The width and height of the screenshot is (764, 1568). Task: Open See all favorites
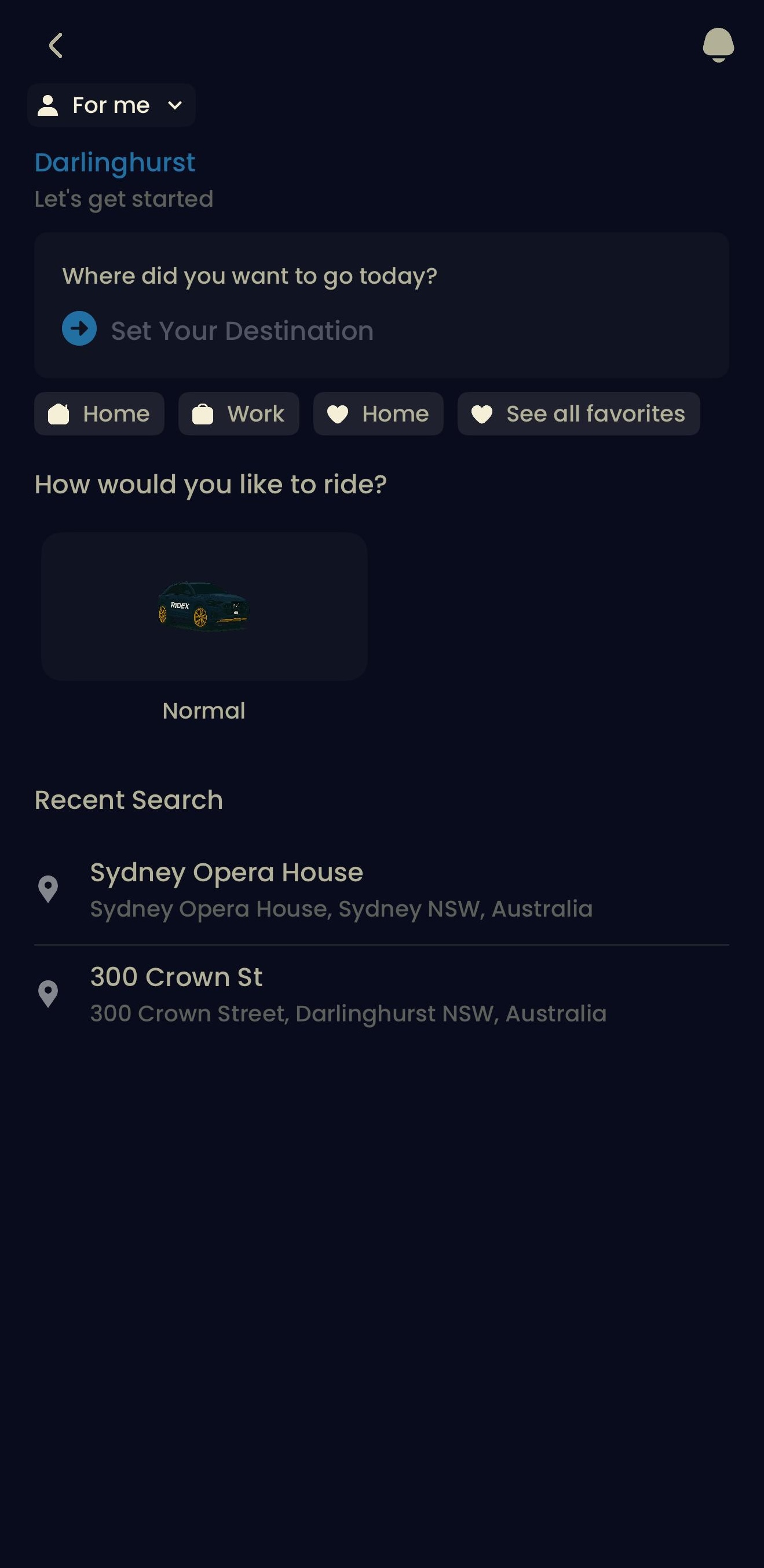click(x=578, y=414)
